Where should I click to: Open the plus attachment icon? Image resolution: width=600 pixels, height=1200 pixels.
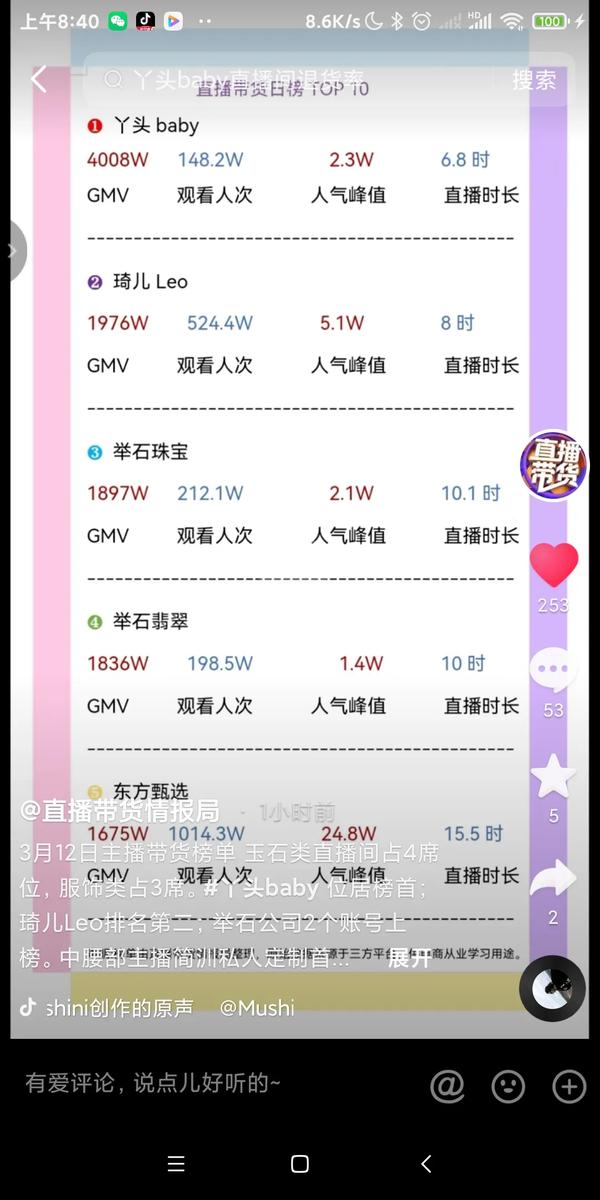(x=569, y=1086)
